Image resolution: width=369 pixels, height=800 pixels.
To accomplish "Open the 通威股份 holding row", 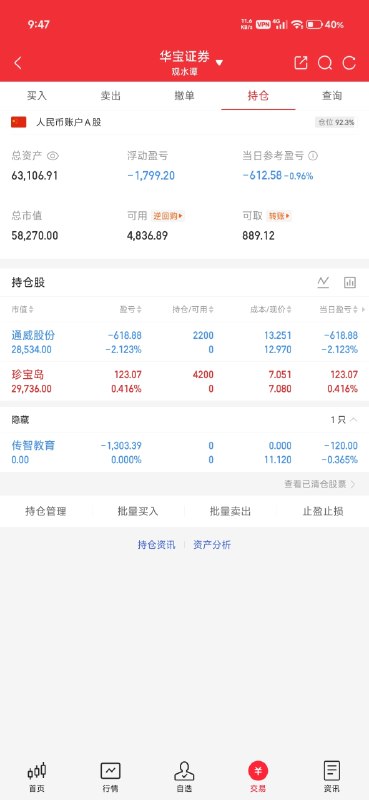I will [x=184, y=342].
